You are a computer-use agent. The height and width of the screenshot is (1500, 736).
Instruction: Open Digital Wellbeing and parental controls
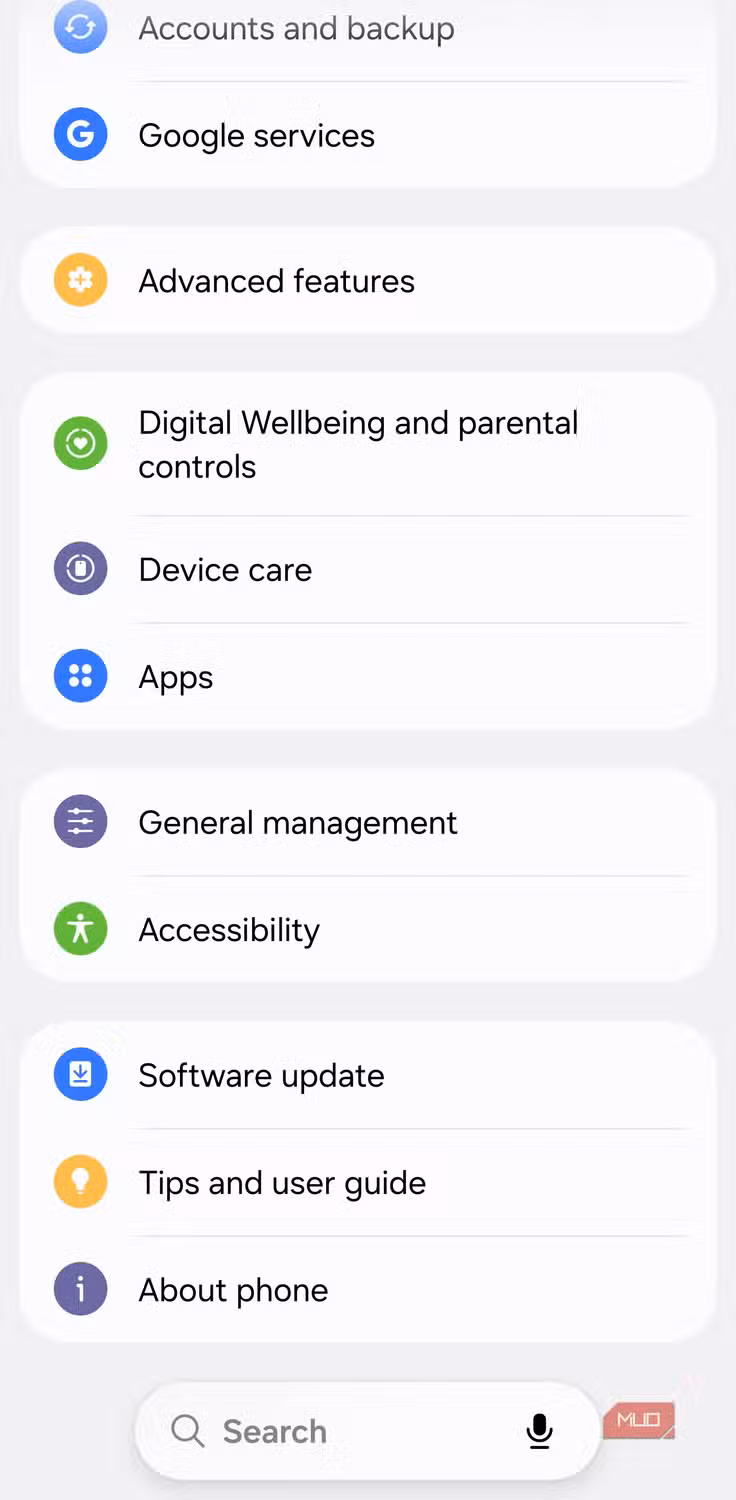coord(368,445)
